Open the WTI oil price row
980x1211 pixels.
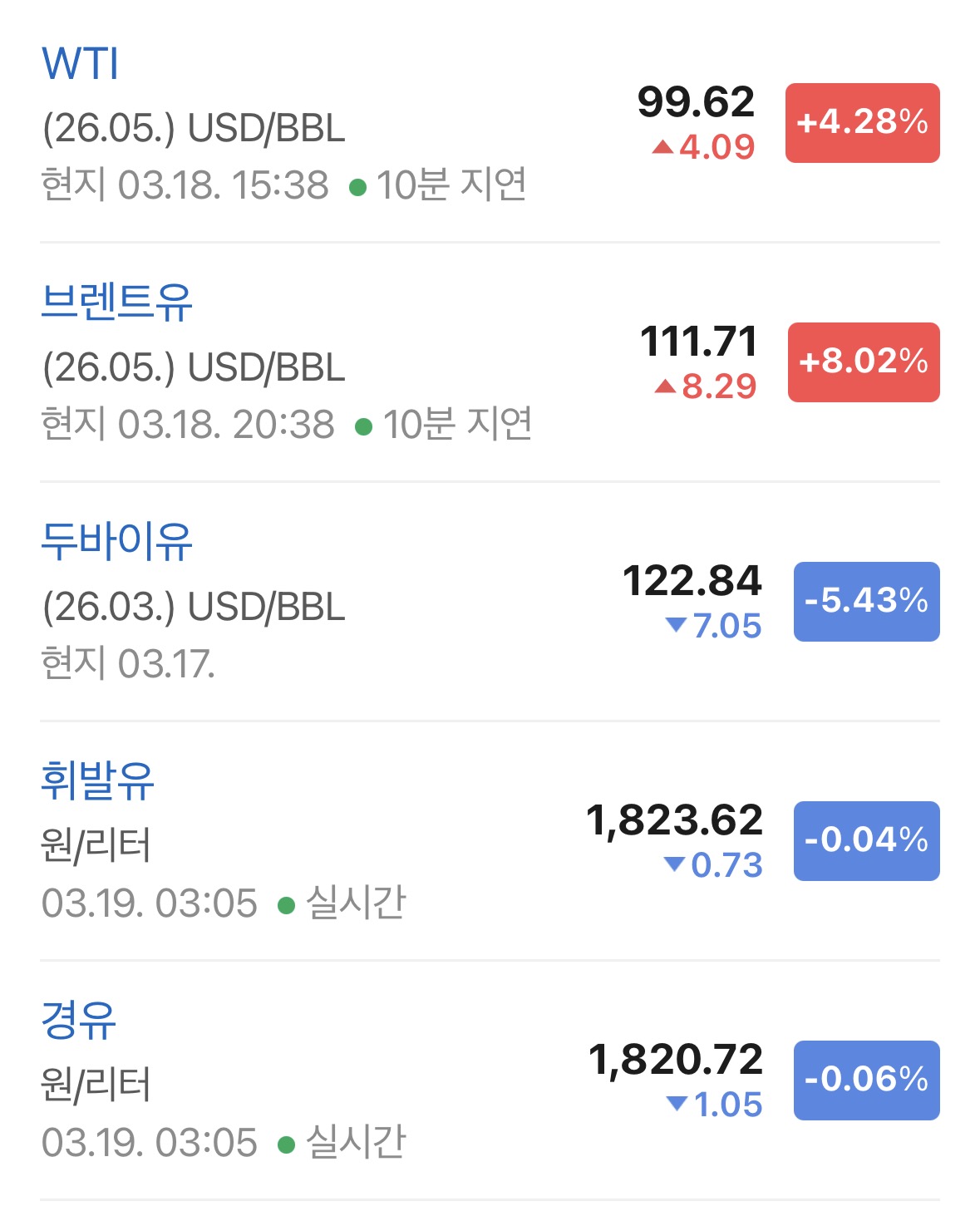(x=81, y=64)
